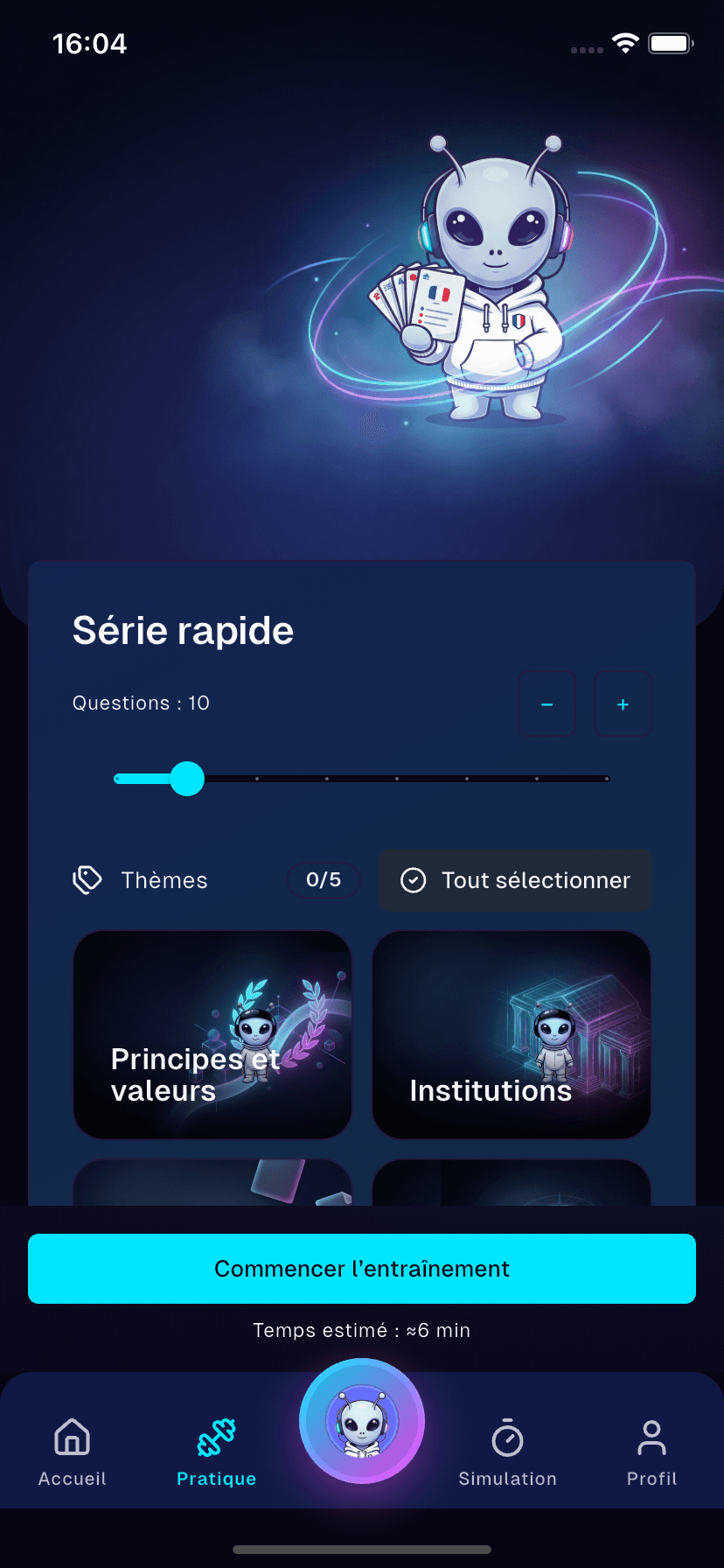Image resolution: width=724 pixels, height=1568 pixels.
Task: Click the Thèmes tag icon
Action: coord(87,880)
